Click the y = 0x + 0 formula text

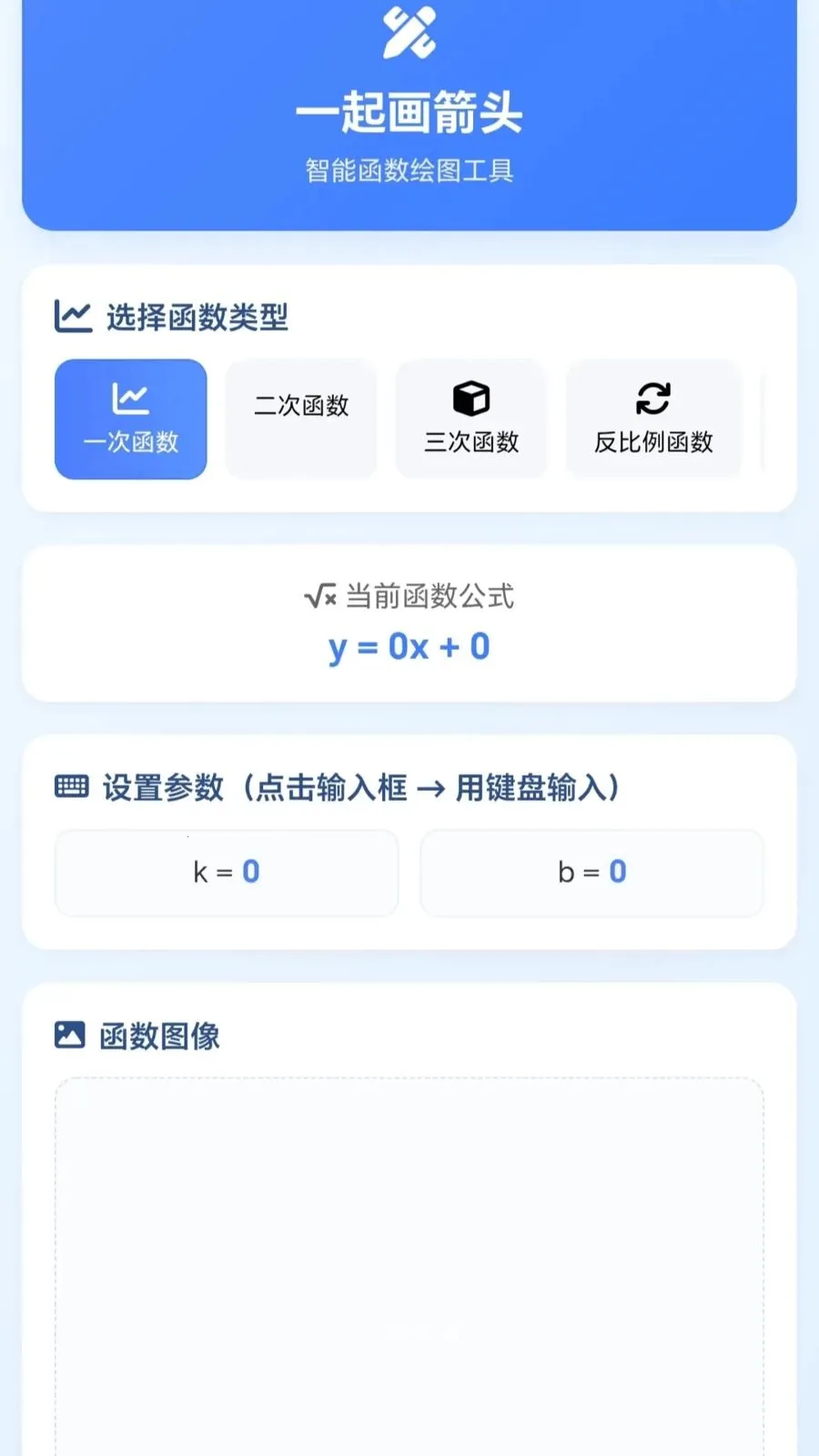(409, 647)
